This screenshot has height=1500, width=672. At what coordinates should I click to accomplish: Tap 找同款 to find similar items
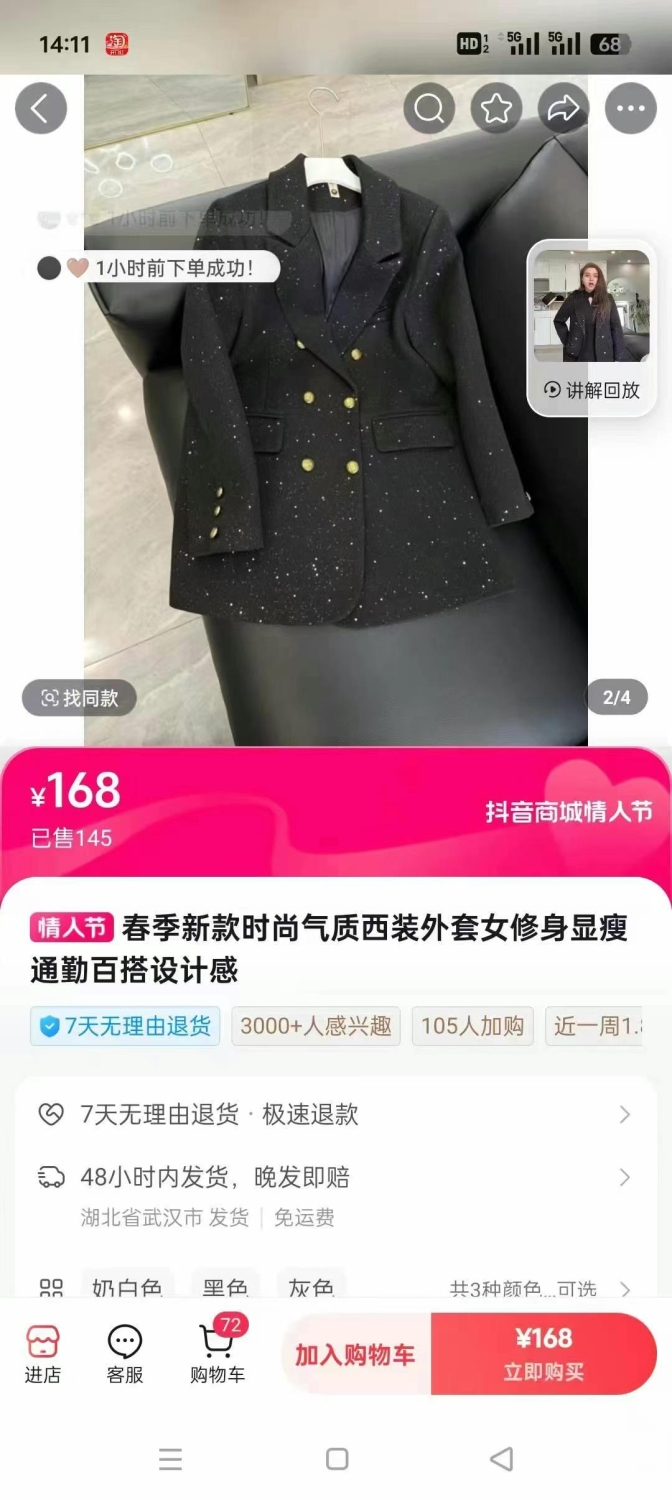(80, 698)
